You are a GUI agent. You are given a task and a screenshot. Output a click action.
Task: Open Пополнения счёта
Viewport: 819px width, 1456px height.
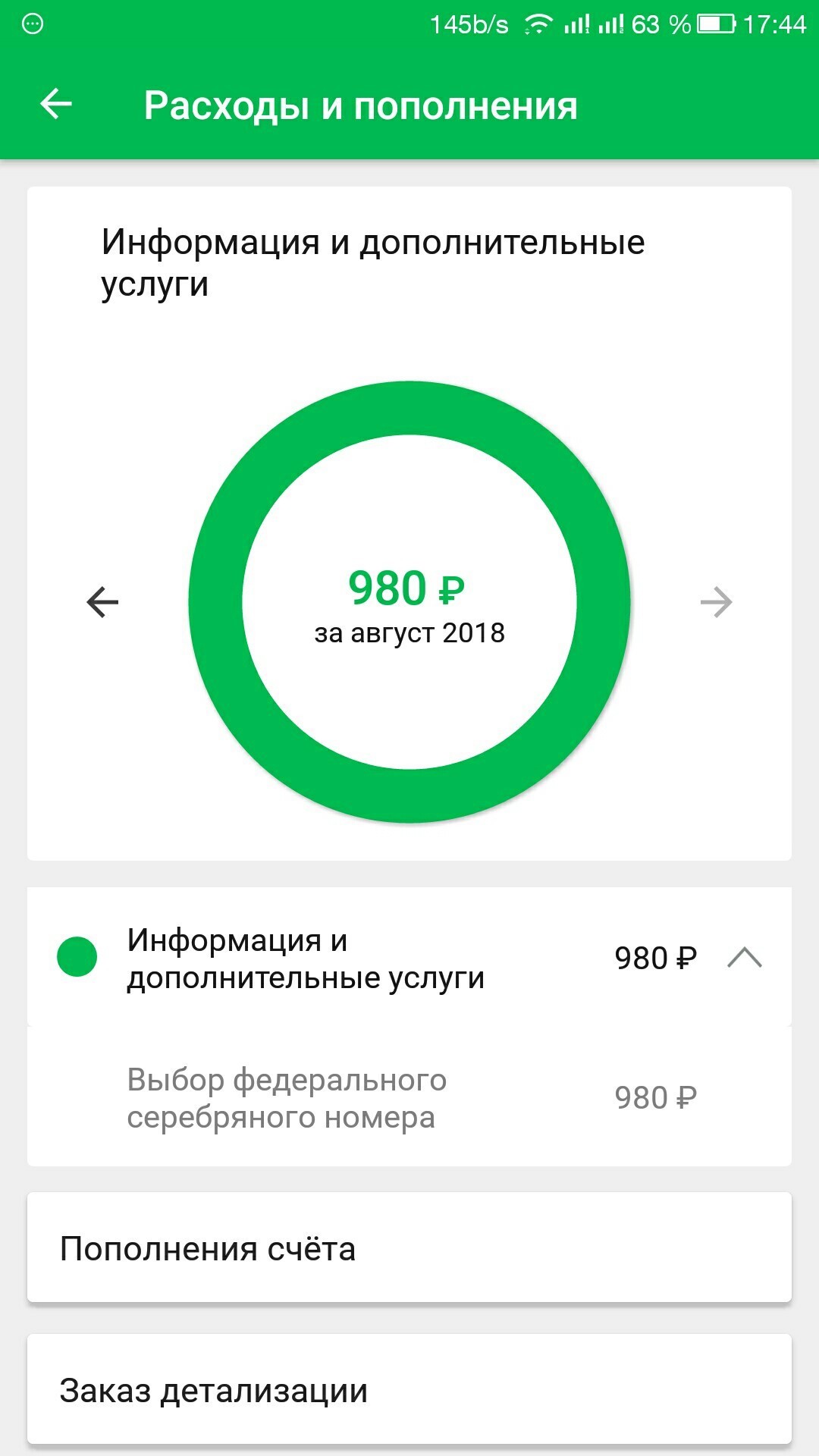tap(409, 1249)
